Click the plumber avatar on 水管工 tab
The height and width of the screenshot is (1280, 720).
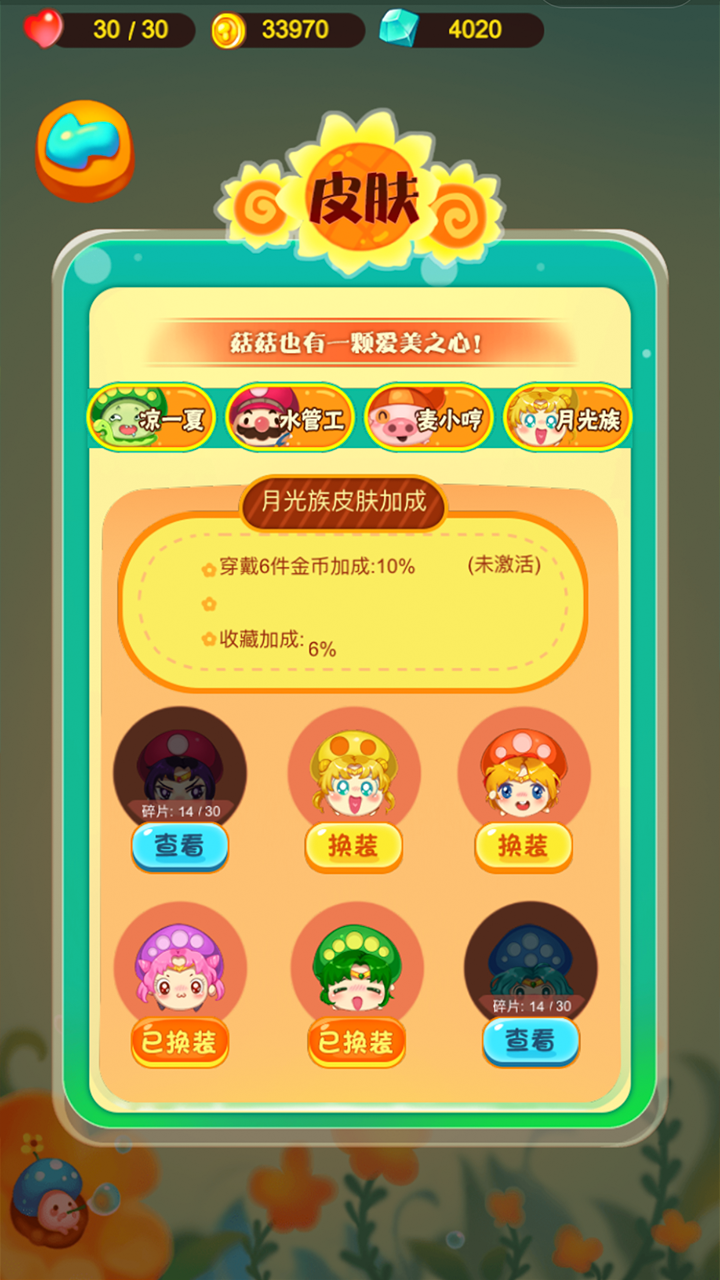click(260, 418)
